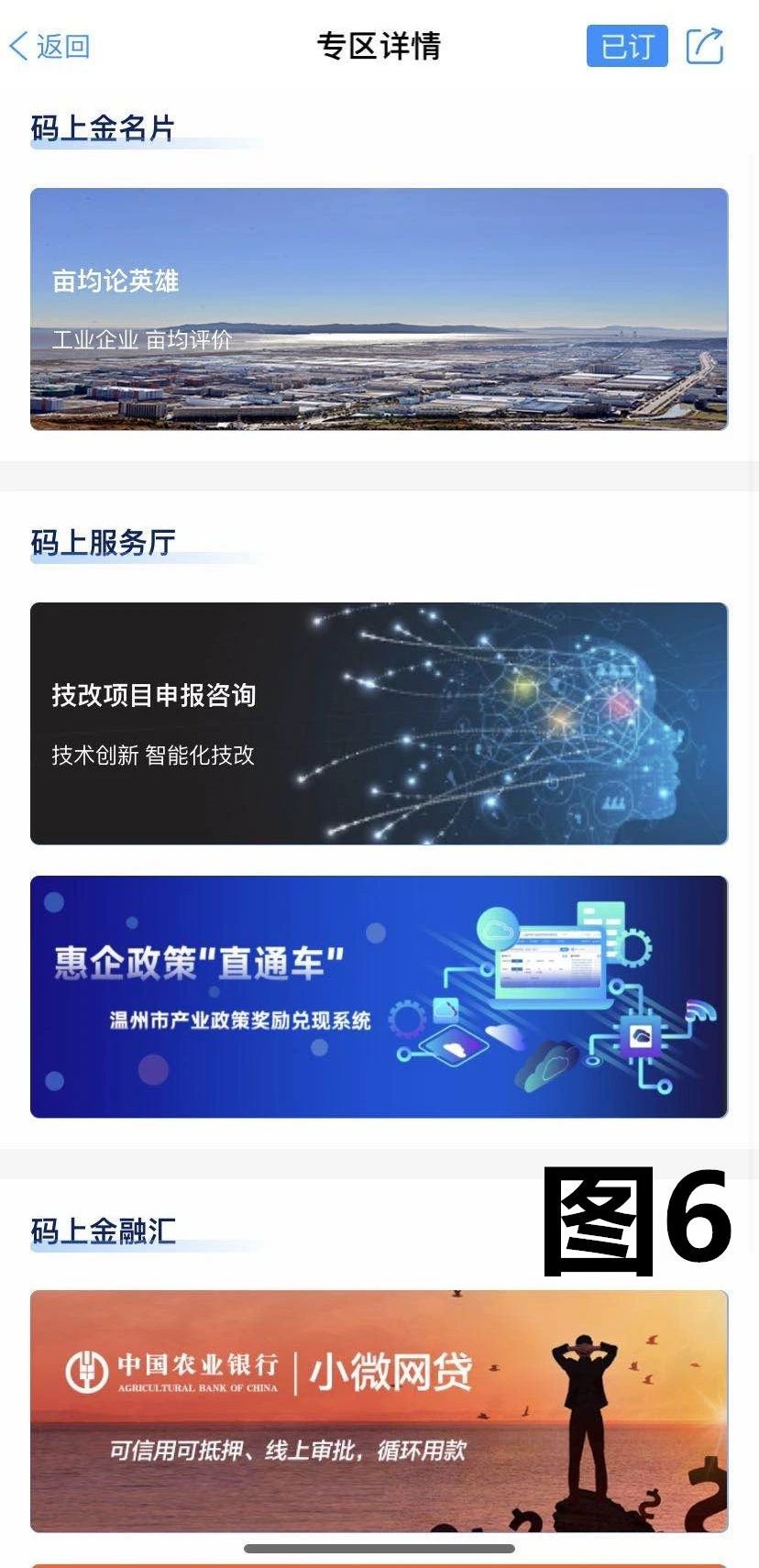Image resolution: width=759 pixels, height=1568 pixels.
Task: Open the 中国农业银行 小微网贷 banner
Action: 379,1409
